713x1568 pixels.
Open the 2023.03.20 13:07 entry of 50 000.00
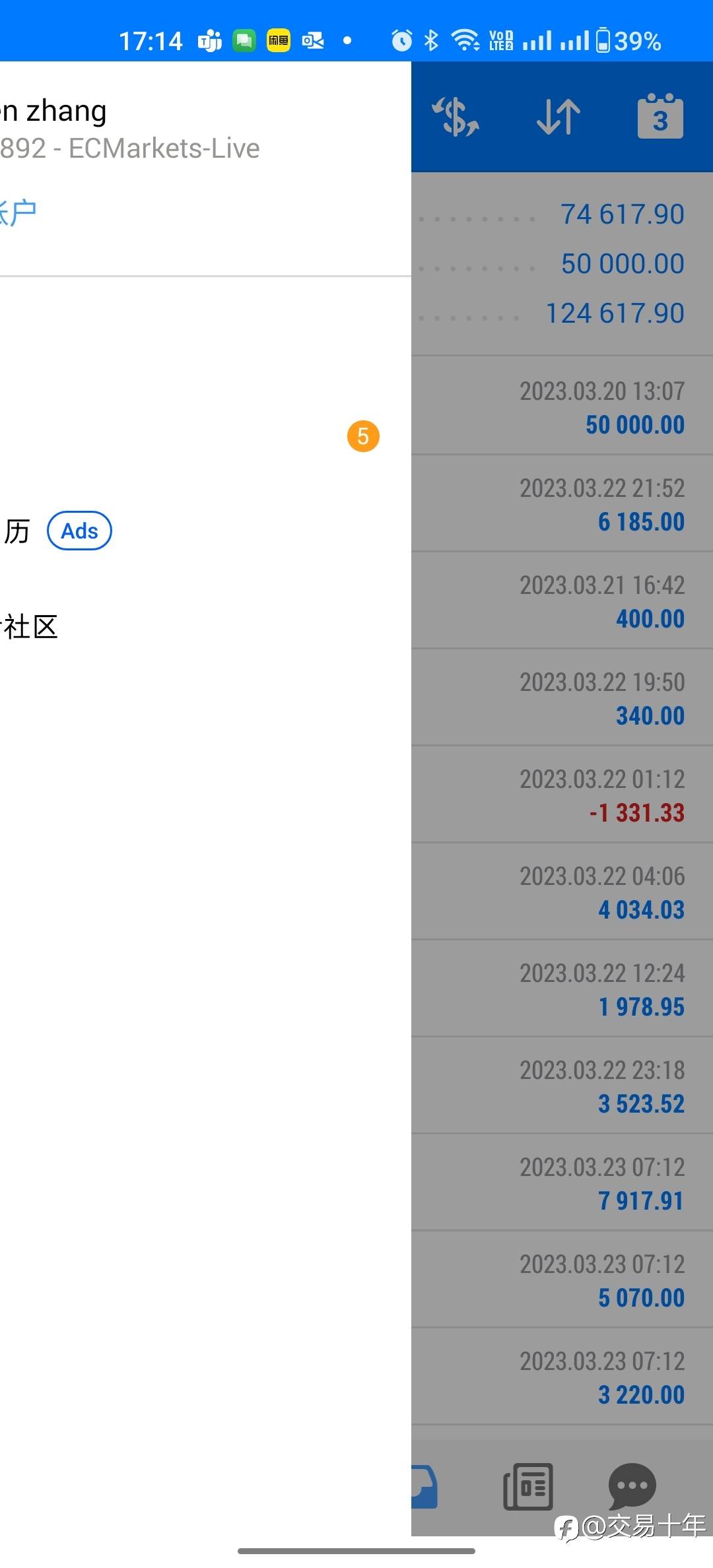(x=562, y=406)
